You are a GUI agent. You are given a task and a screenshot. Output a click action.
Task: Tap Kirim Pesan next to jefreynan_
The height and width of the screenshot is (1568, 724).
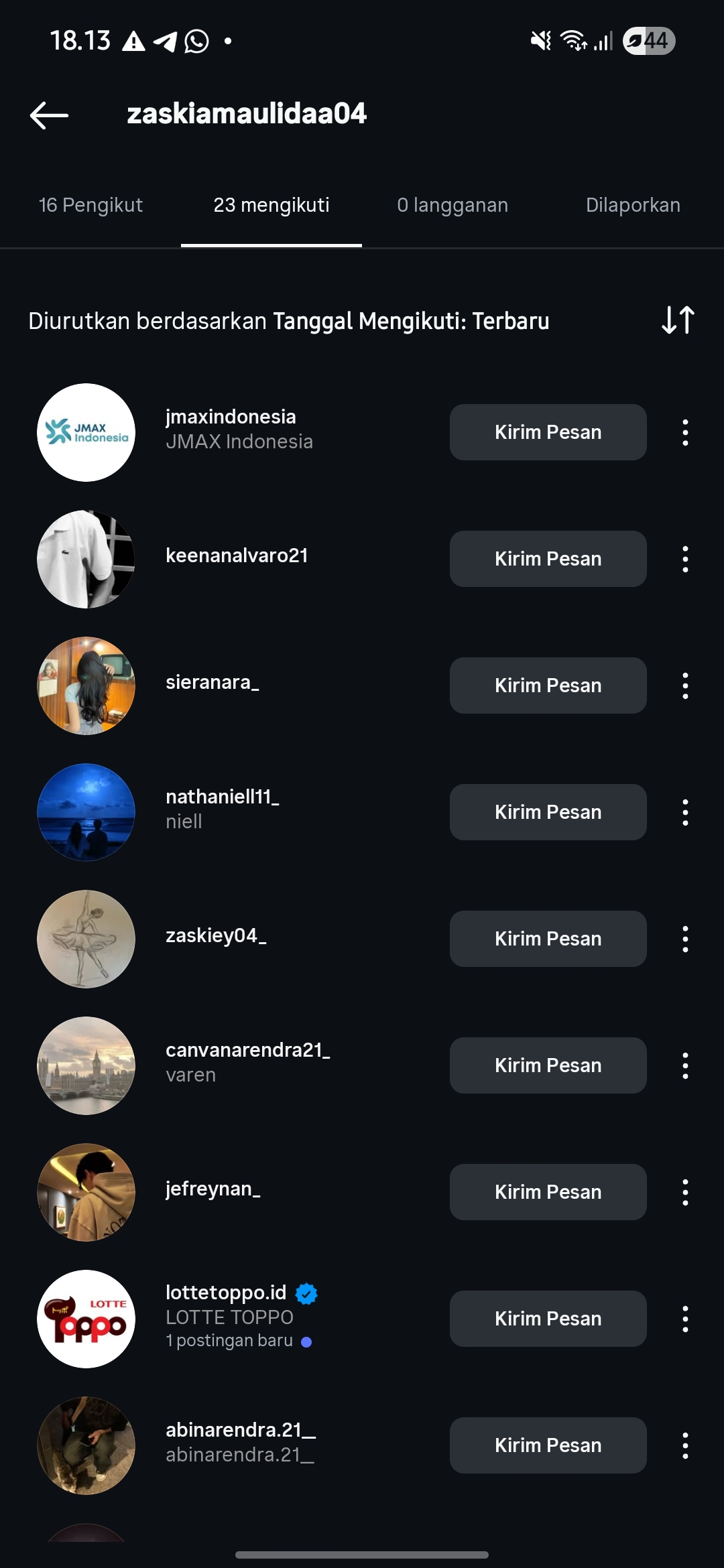[548, 1192]
